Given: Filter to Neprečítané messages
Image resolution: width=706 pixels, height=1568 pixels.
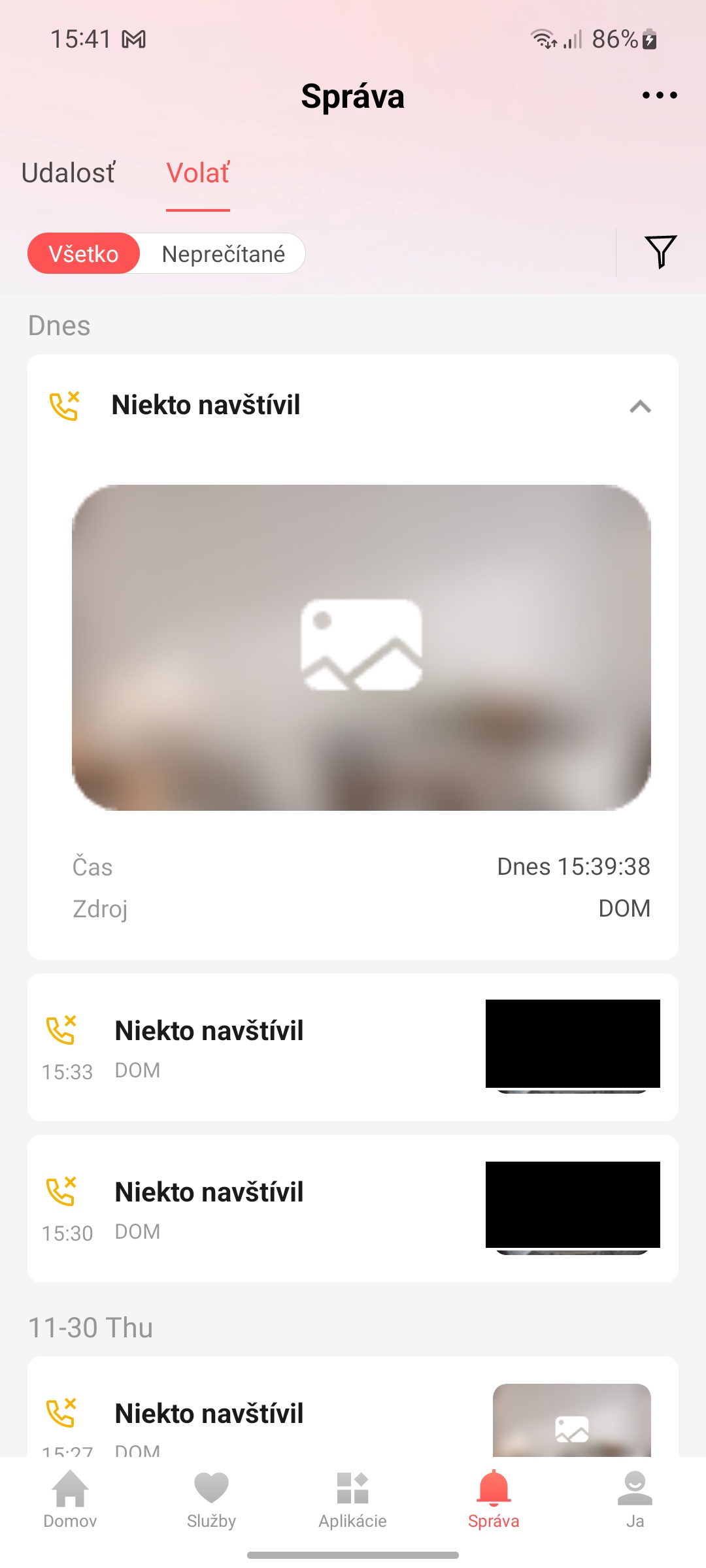Looking at the screenshot, I should [223, 253].
